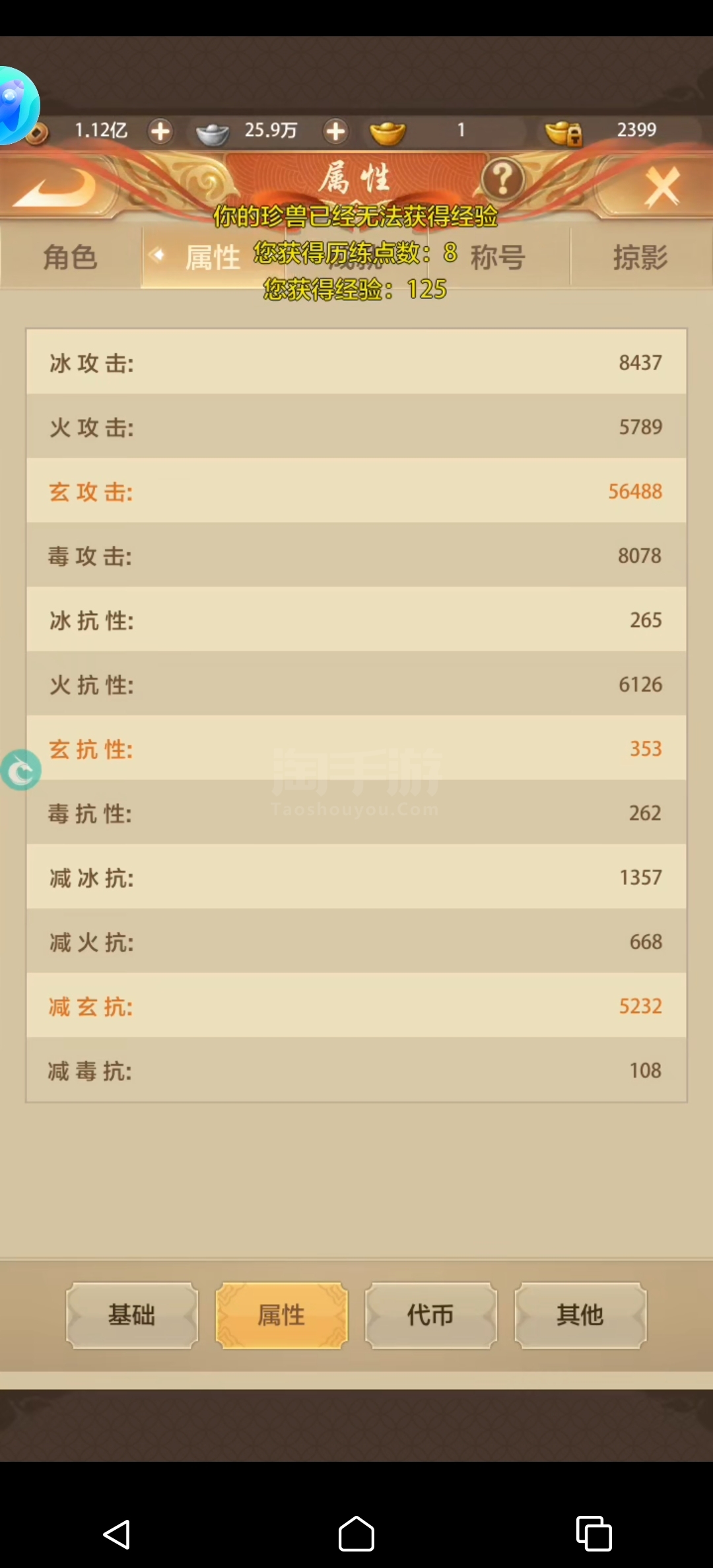Select the 属性 button at bottom
This screenshot has height=1568, width=713.
[x=281, y=1315]
